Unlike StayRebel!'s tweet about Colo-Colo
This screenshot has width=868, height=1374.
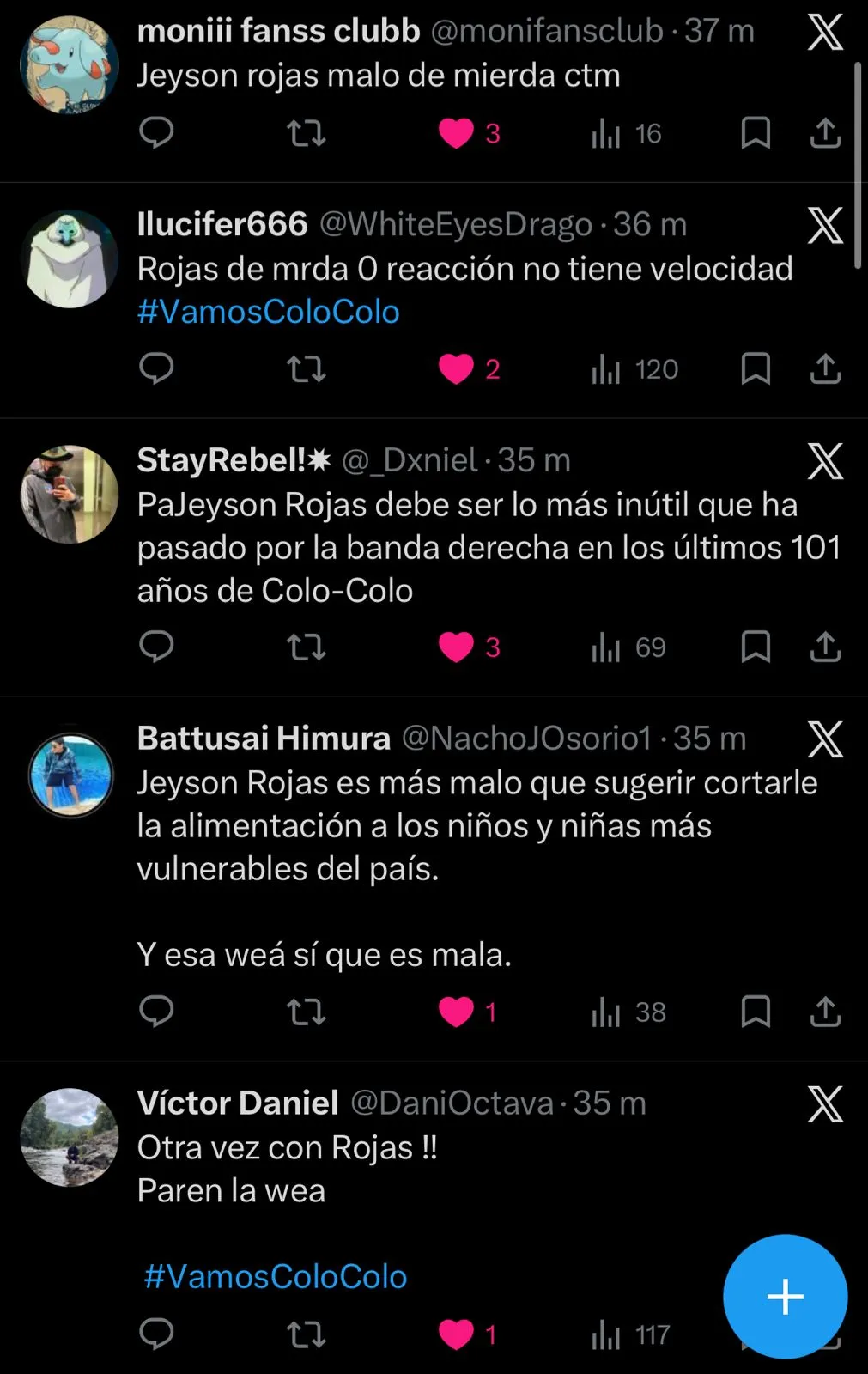tap(456, 647)
